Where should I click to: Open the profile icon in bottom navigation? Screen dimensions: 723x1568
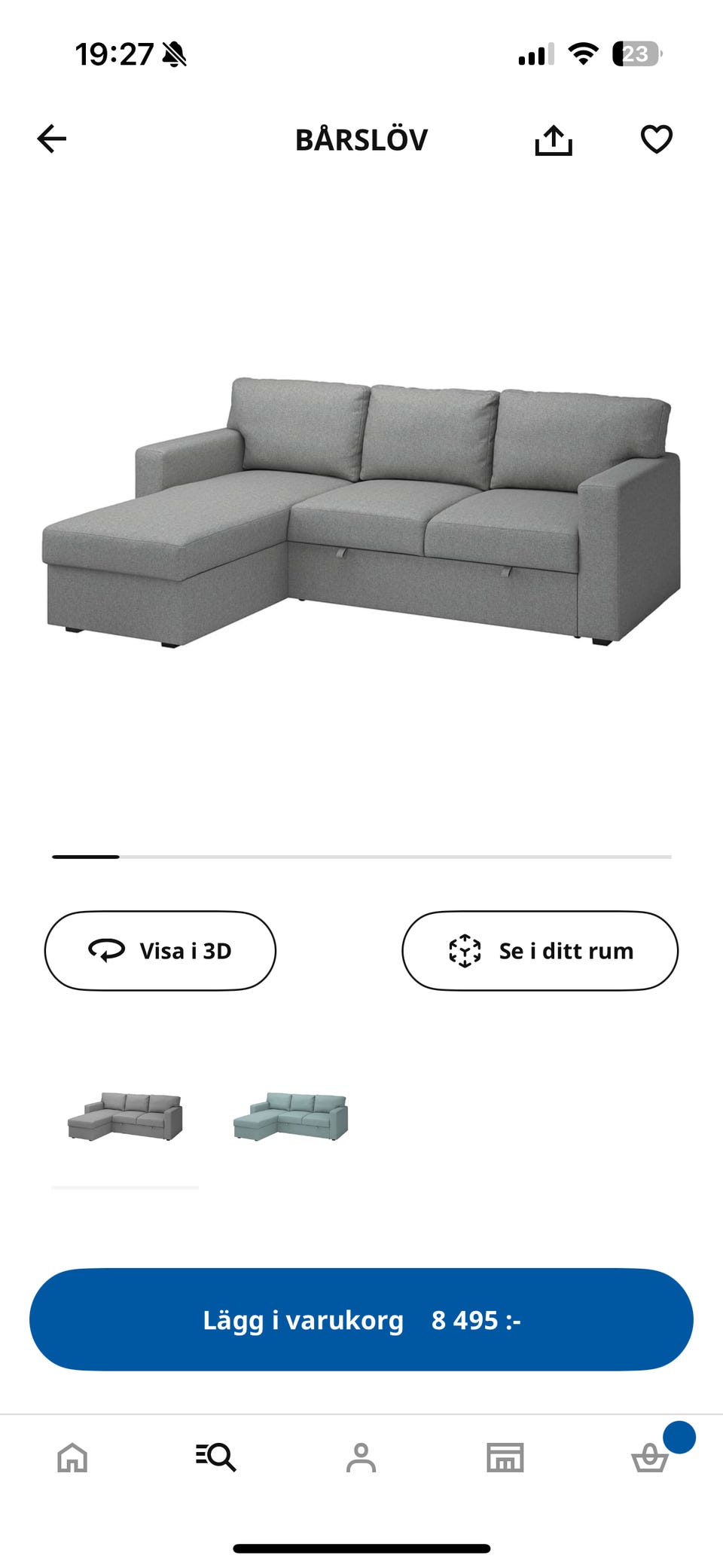[x=361, y=1458]
